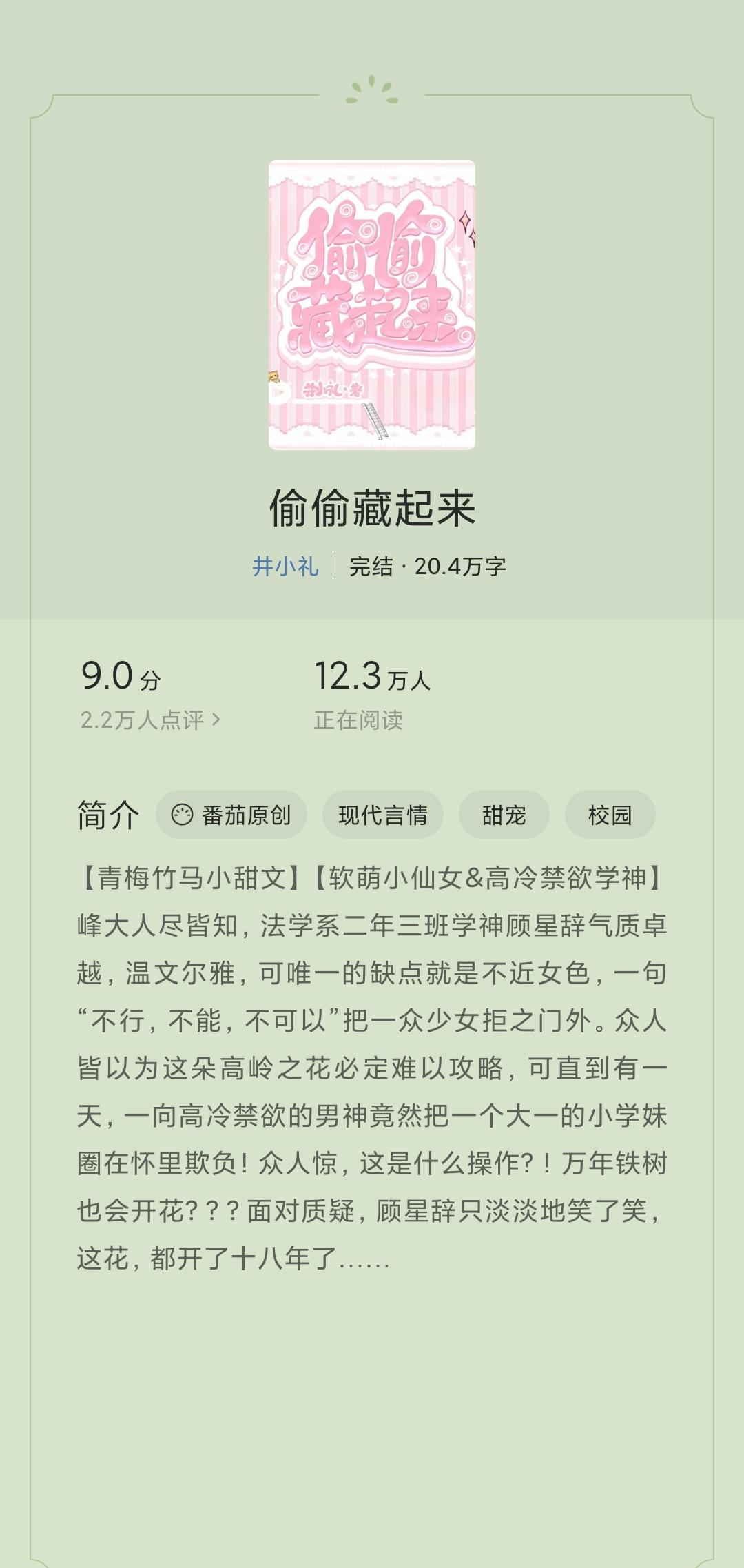Open author 井小礼's profile
This screenshot has width=744, height=1568.
point(285,567)
